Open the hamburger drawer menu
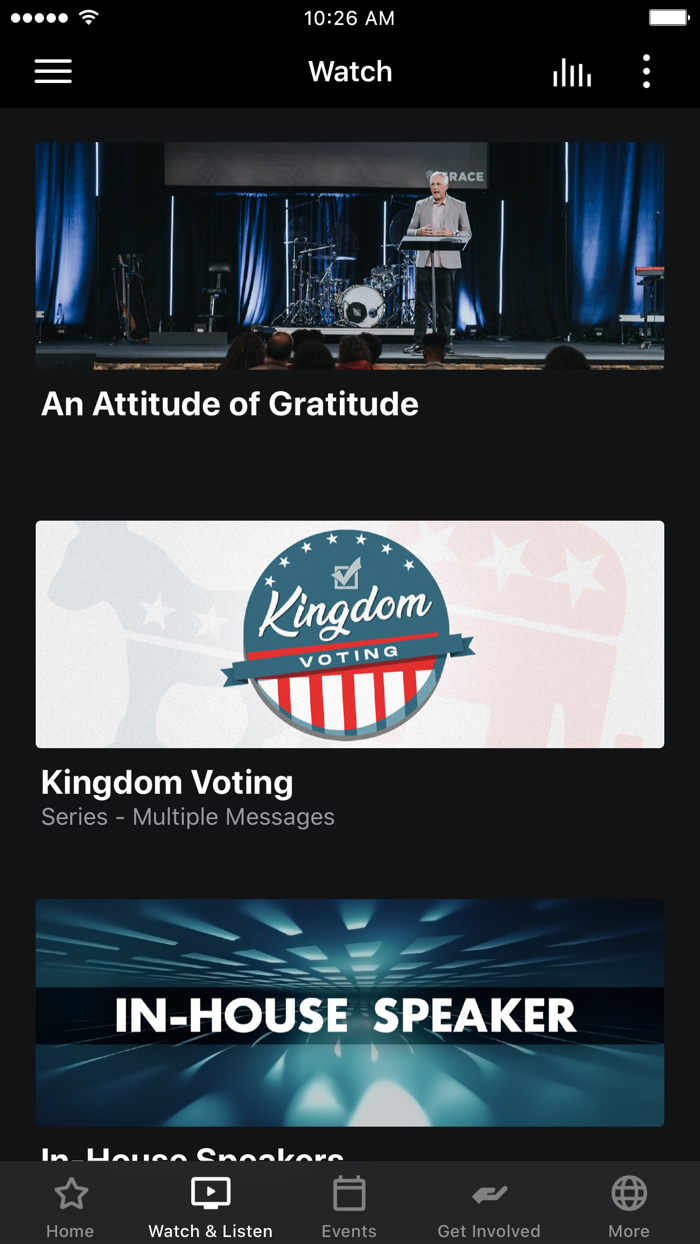This screenshot has width=700, height=1244. [x=53, y=72]
